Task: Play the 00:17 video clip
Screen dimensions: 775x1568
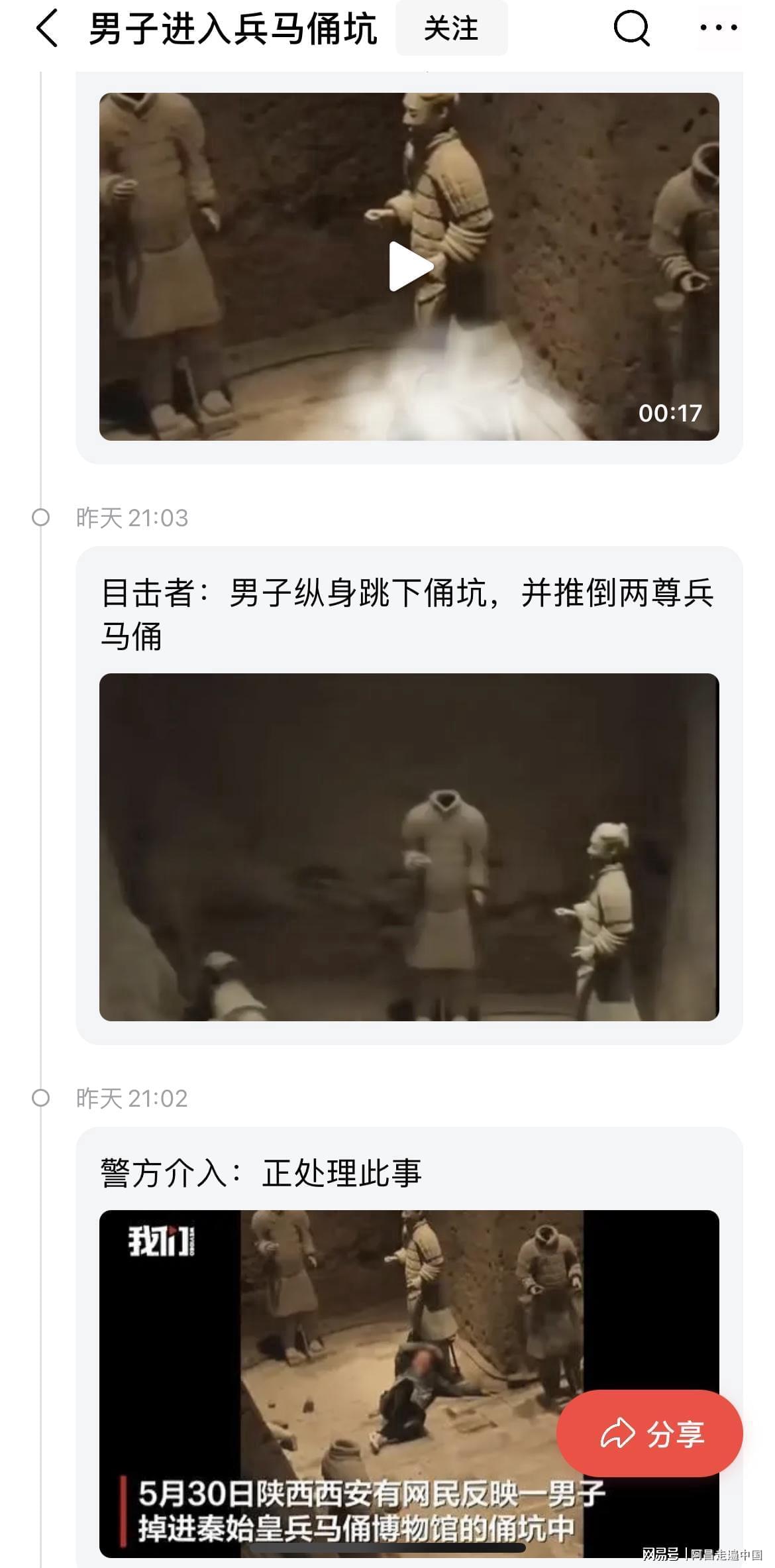Action: [410, 266]
